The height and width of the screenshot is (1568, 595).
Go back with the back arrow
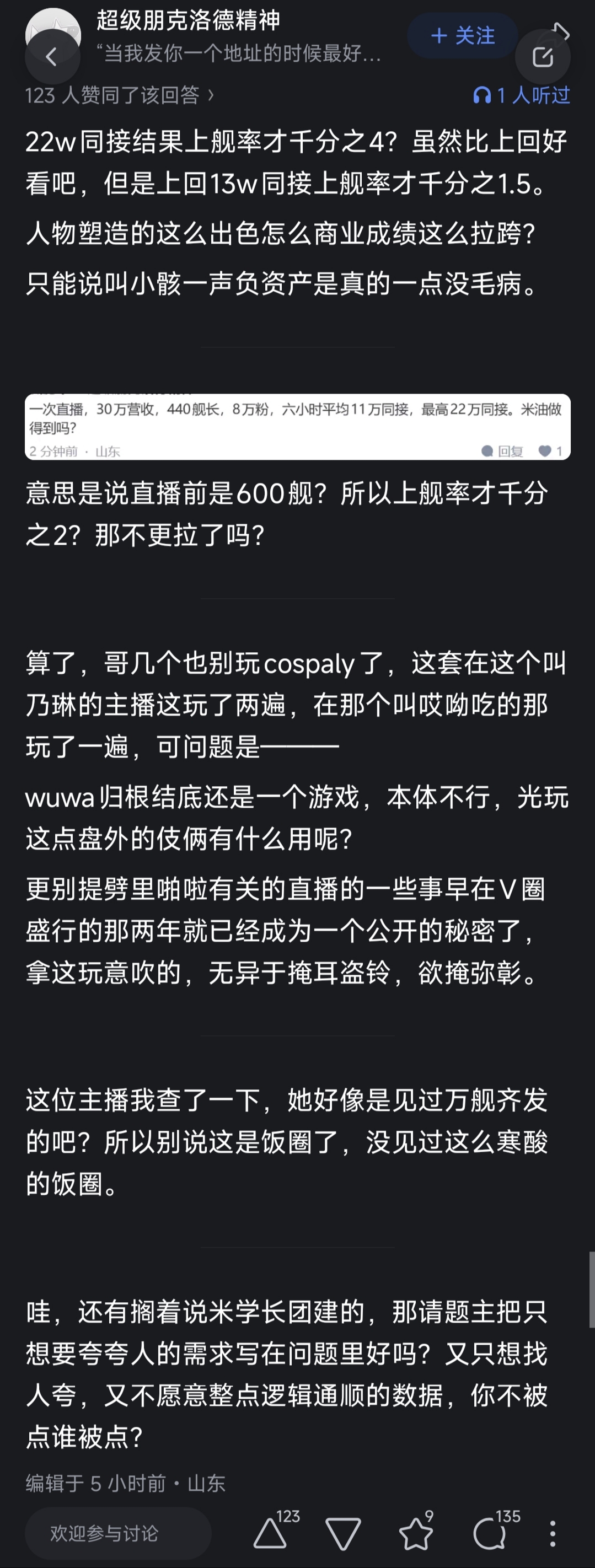pos(52,57)
